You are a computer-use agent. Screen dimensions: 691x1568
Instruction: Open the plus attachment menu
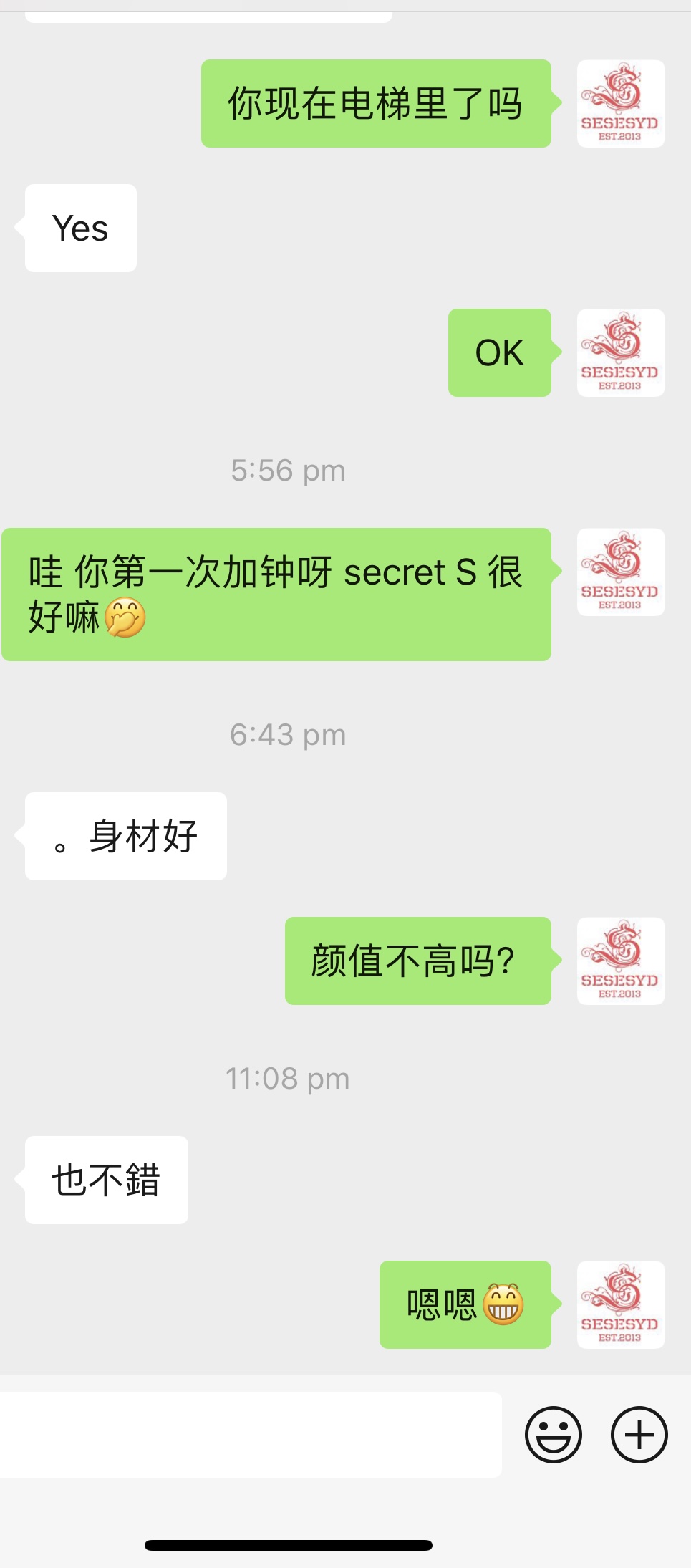pos(639,1434)
